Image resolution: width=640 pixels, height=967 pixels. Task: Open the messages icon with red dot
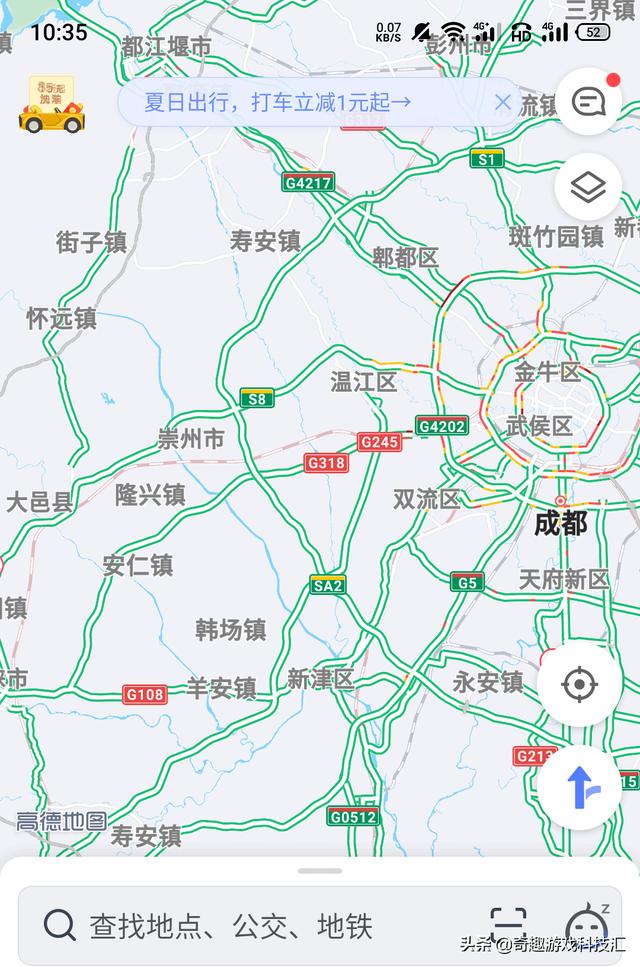coord(588,101)
